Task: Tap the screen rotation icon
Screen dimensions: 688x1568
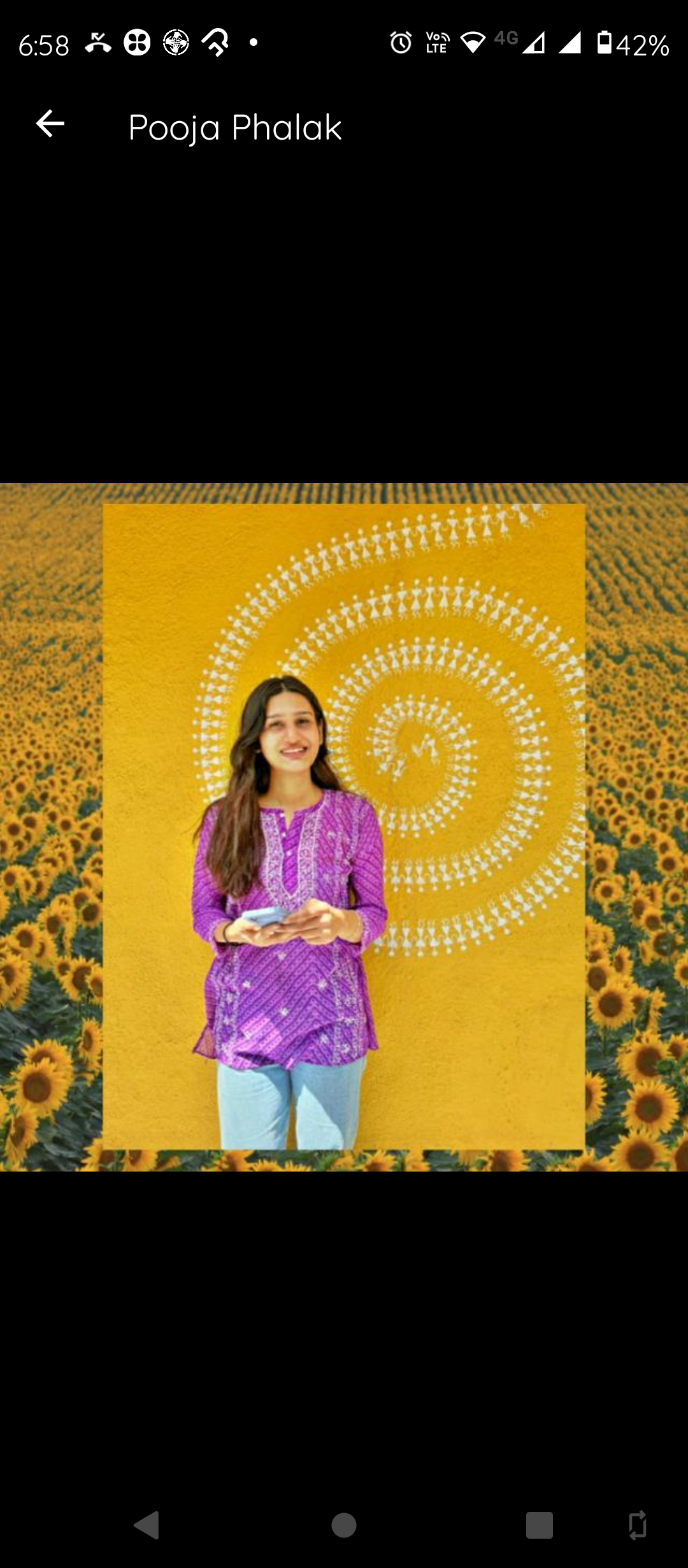Action: (x=637, y=1525)
